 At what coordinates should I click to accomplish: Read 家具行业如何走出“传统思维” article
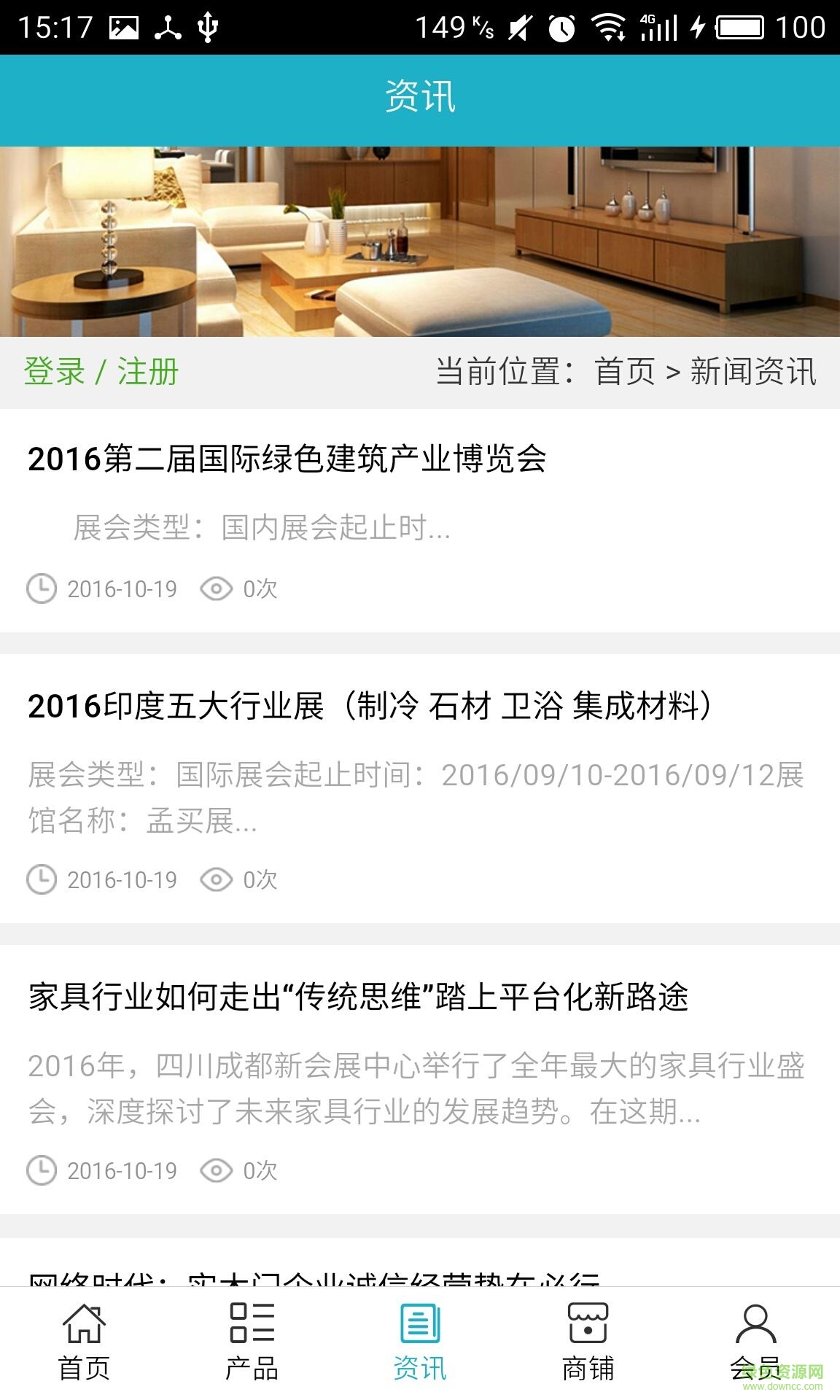pos(358,997)
